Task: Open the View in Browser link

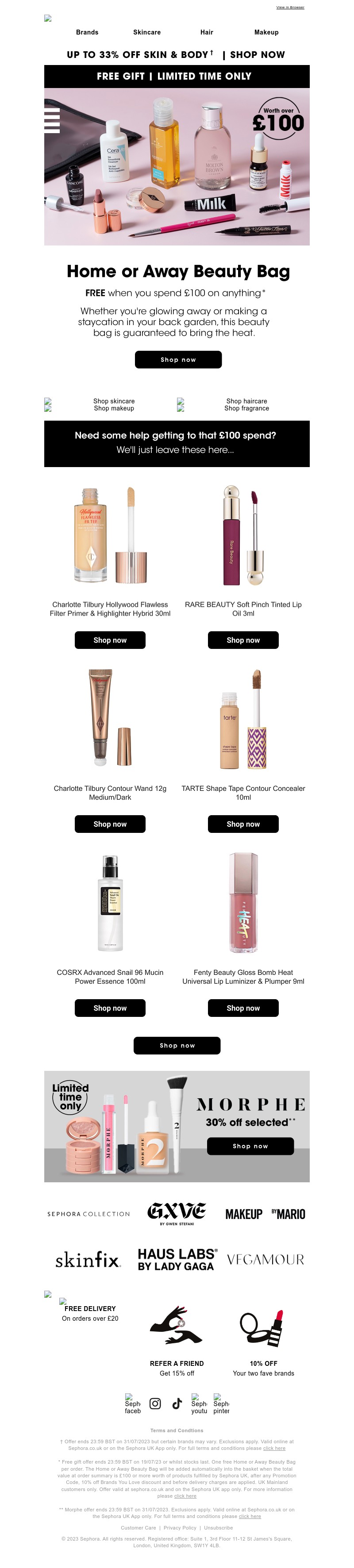Action: tap(290, 8)
